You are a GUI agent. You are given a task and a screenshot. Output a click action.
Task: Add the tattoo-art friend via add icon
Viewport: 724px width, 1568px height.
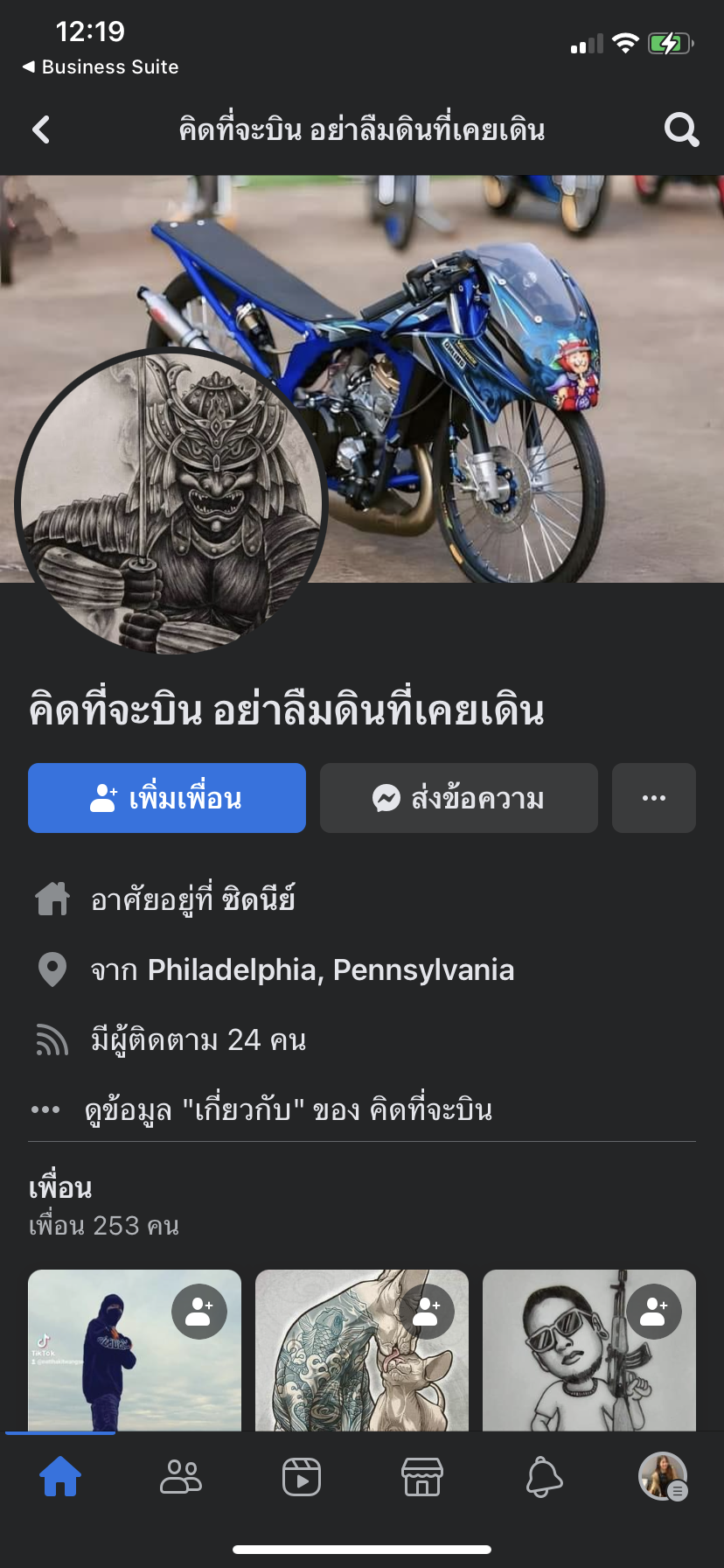pos(427,1311)
